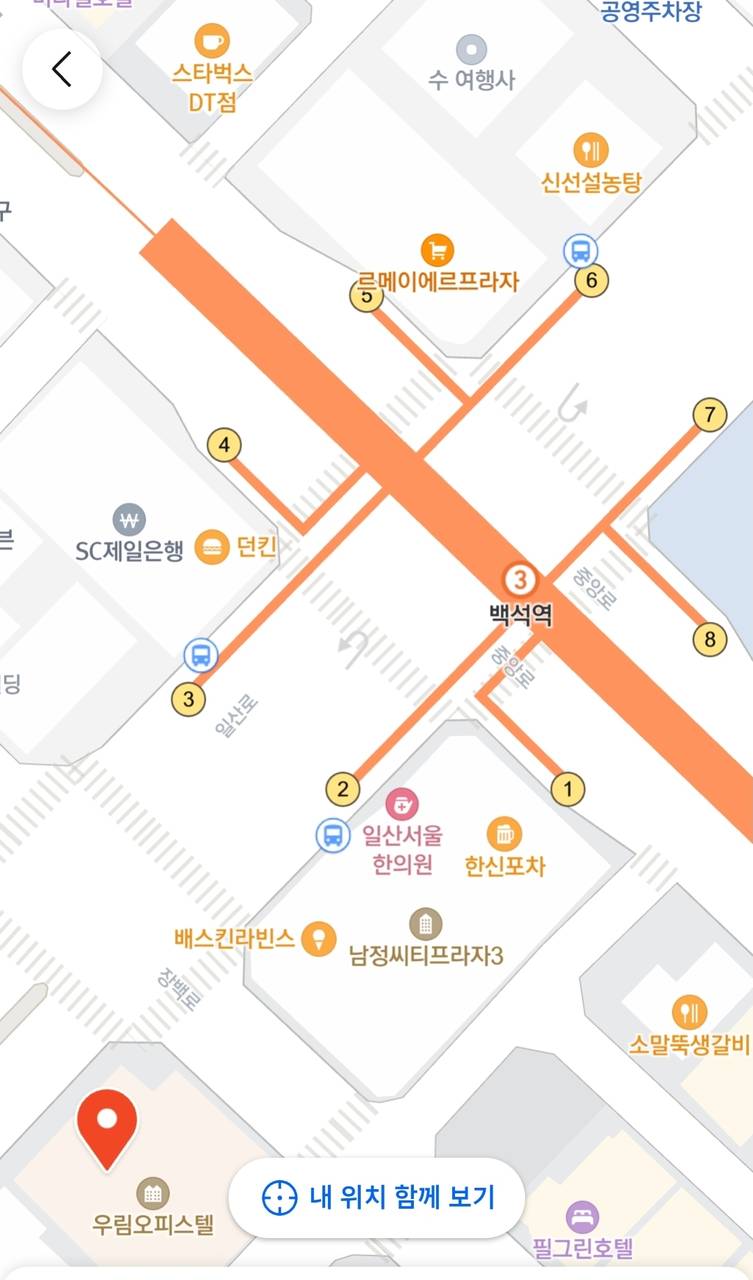Tap the 내 위치 함께 보기 button
This screenshot has height=1280, width=753.
pyautogui.click(x=377, y=1197)
